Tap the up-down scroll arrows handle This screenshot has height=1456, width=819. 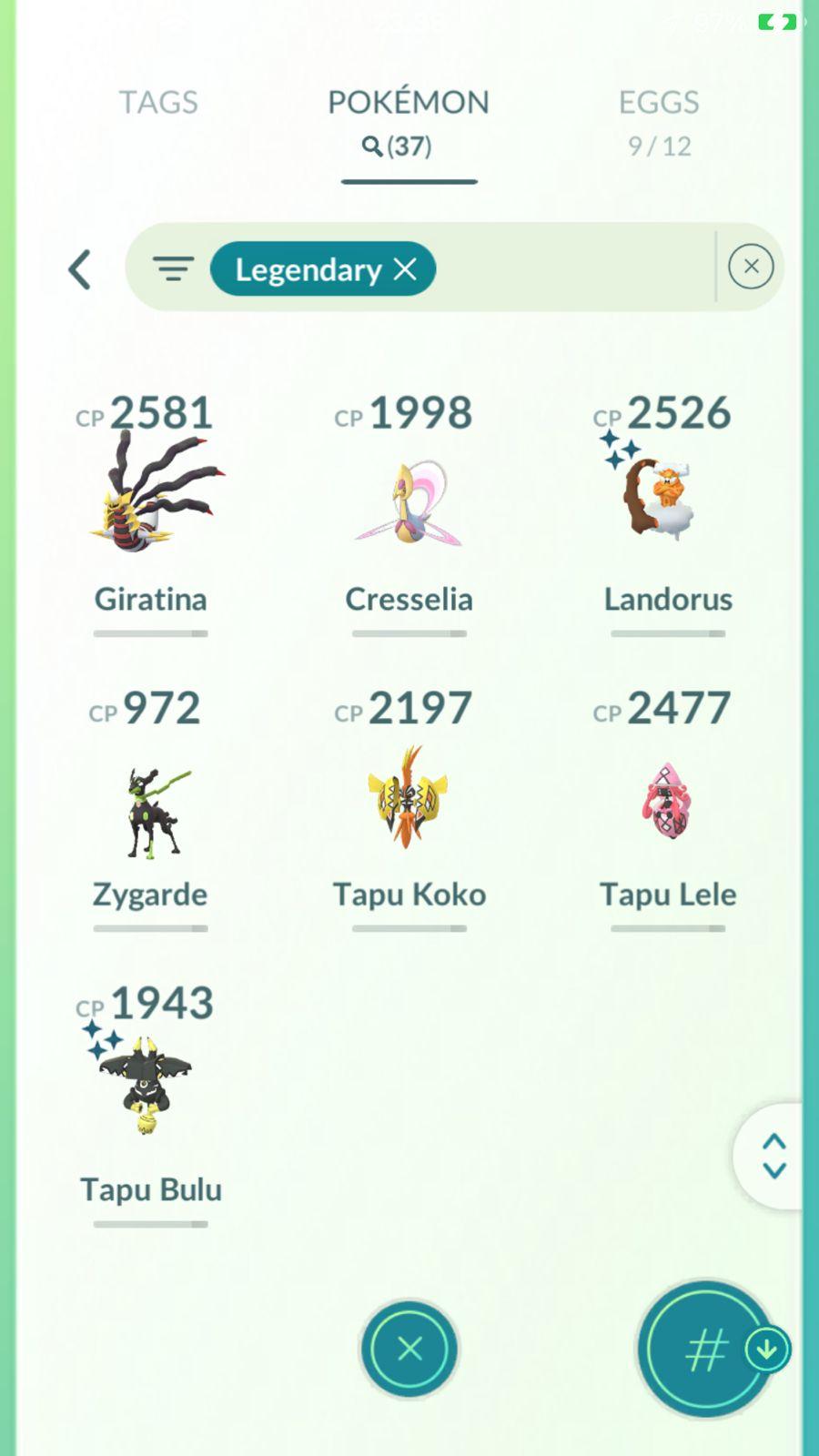[773, 1156]
